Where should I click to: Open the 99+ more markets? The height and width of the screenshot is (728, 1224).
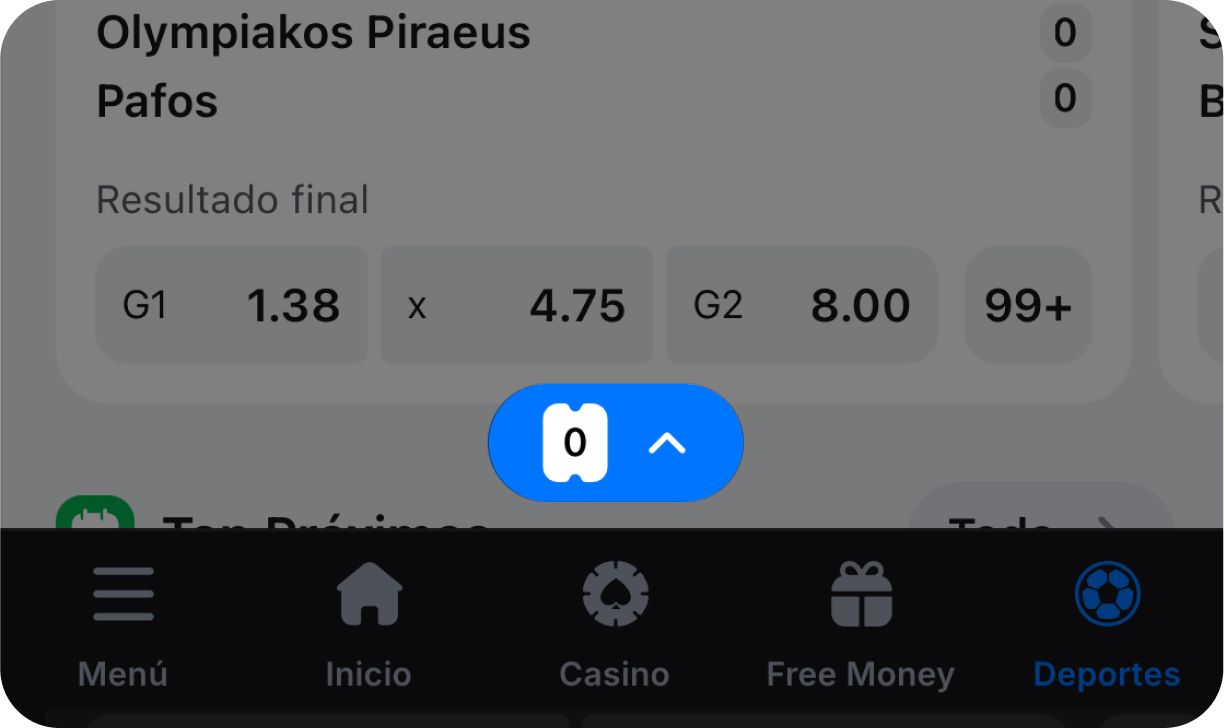(x=1027, y=305)
